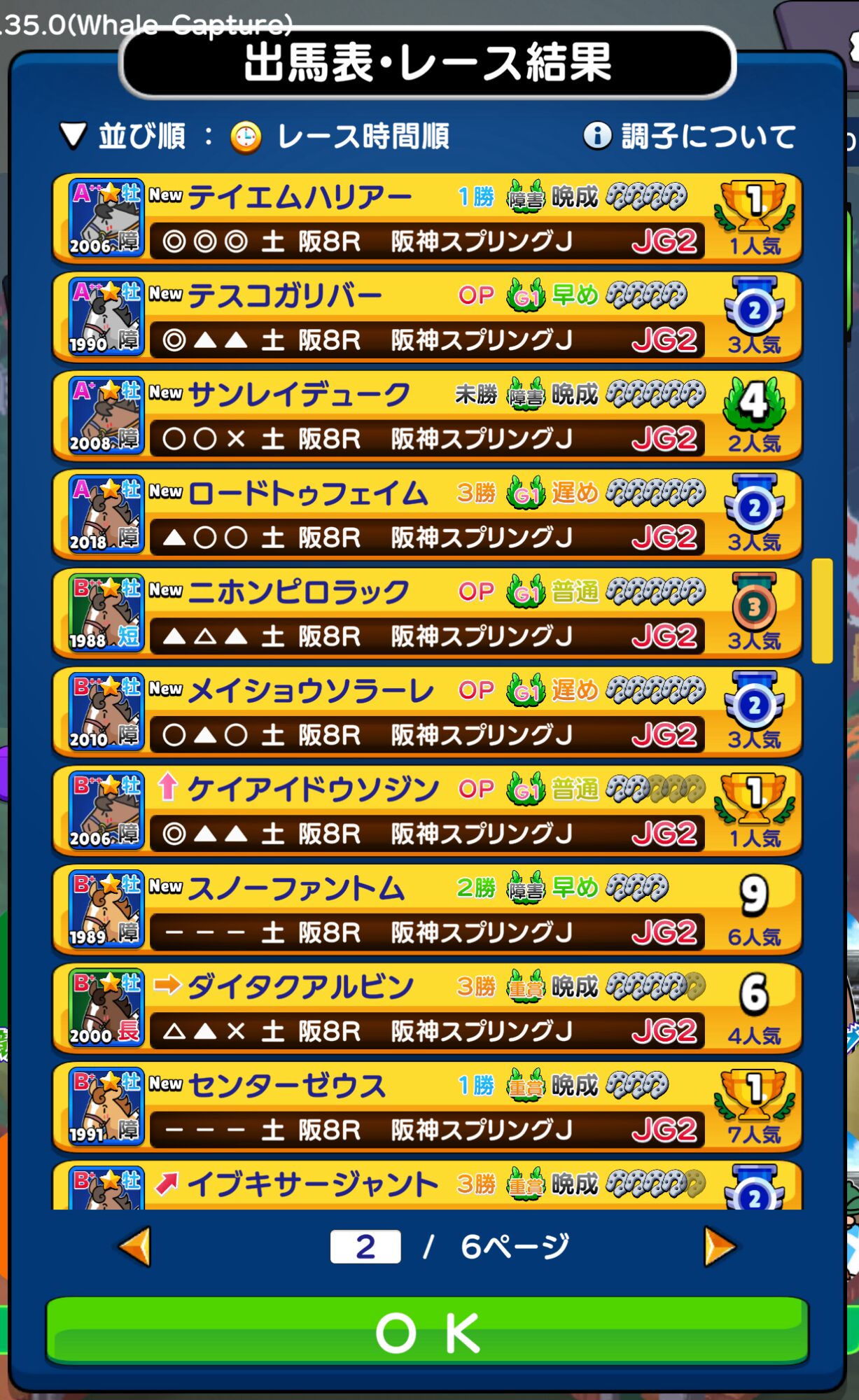
Task: View サンレイデューク race result
Action: [x=427, y=416]
